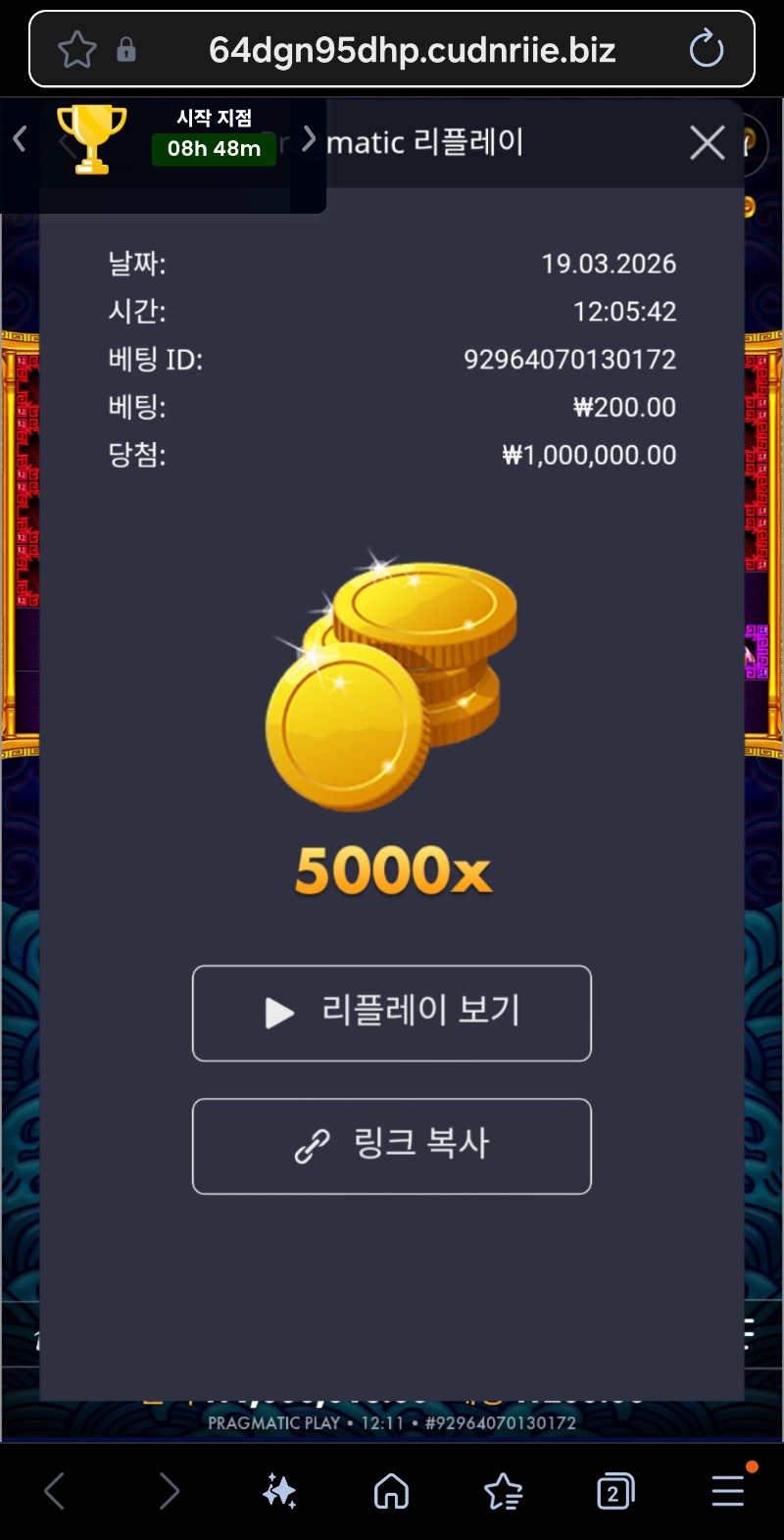Open the URL address field
This screenshot has height=1540, width=784.
(x=412, y=49)
